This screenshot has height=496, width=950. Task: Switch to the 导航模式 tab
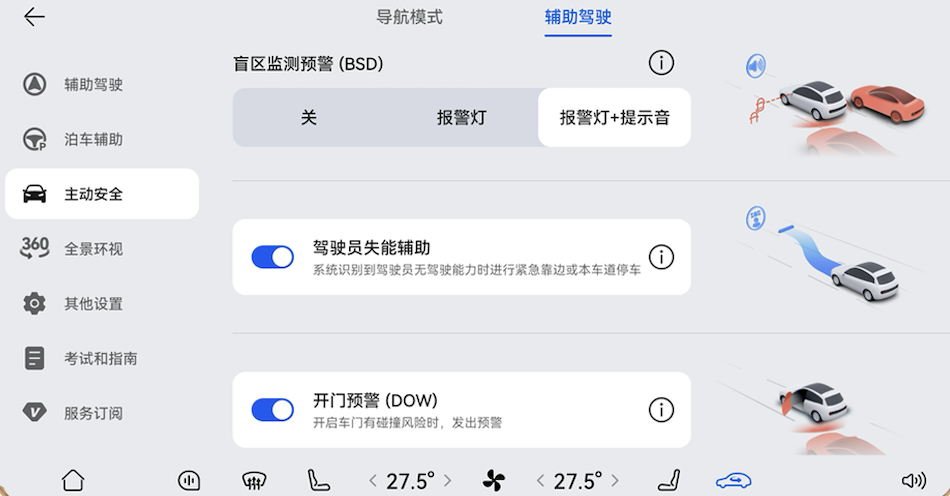[409, 17]
